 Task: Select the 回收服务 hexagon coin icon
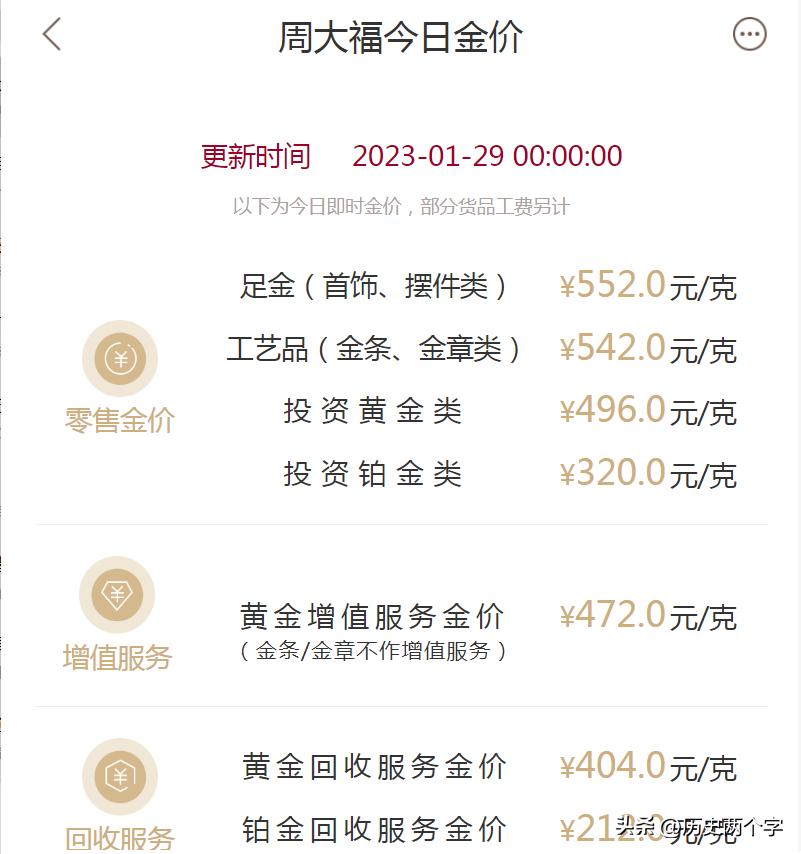119,777
